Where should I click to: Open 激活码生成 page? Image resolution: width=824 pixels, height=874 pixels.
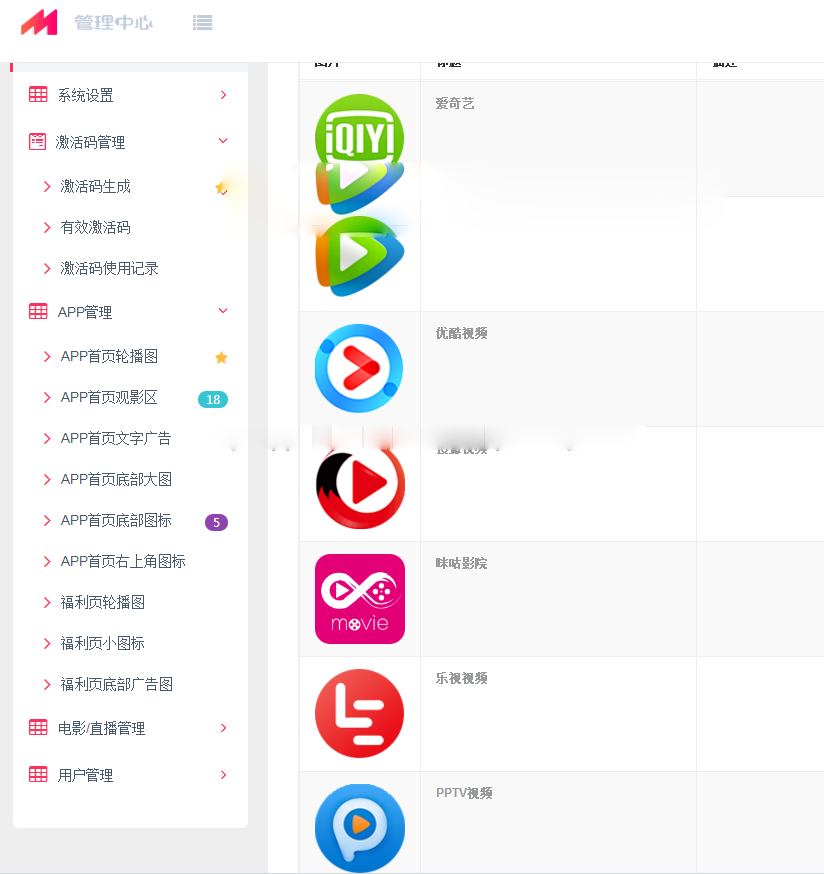pyautogui.click(x=96, y=186)
